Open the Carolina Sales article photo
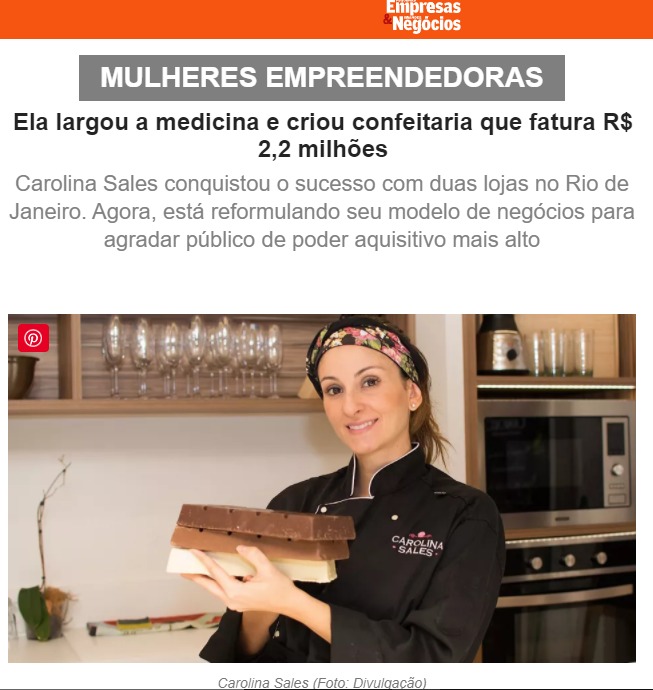Screen dimensions: 653x690 pyautogui.click(x=322, y=490)
